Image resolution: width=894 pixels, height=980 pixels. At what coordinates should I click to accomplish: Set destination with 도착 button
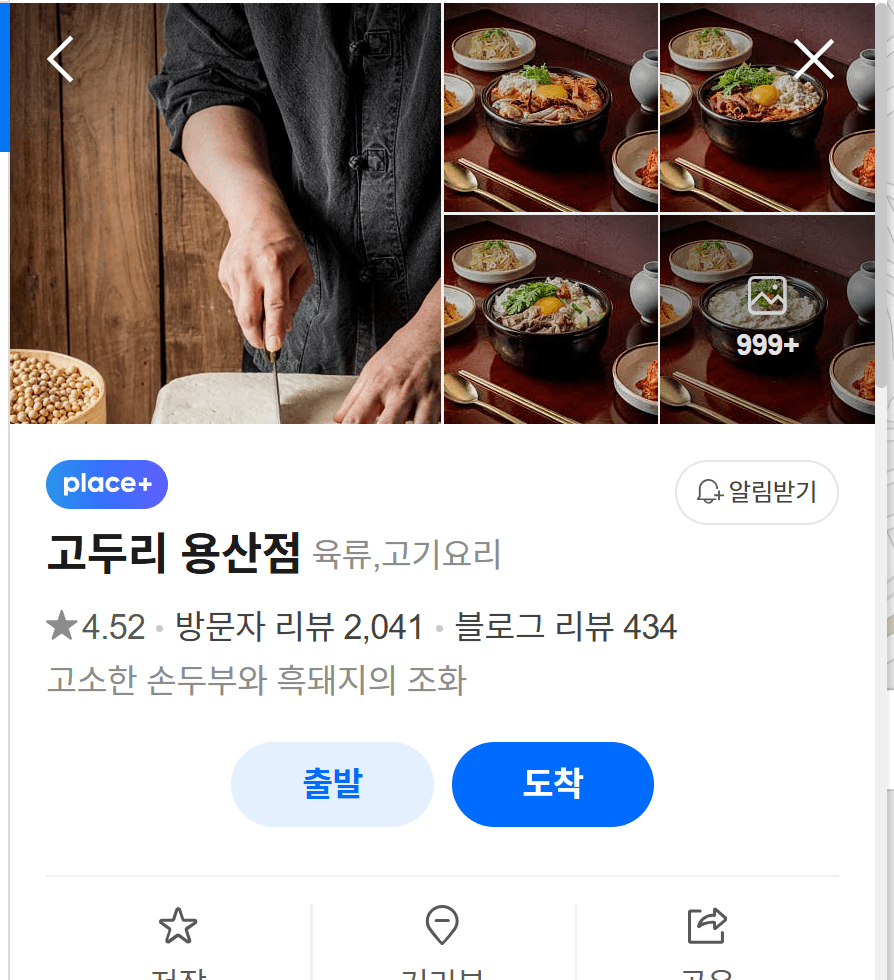point(552,784)
